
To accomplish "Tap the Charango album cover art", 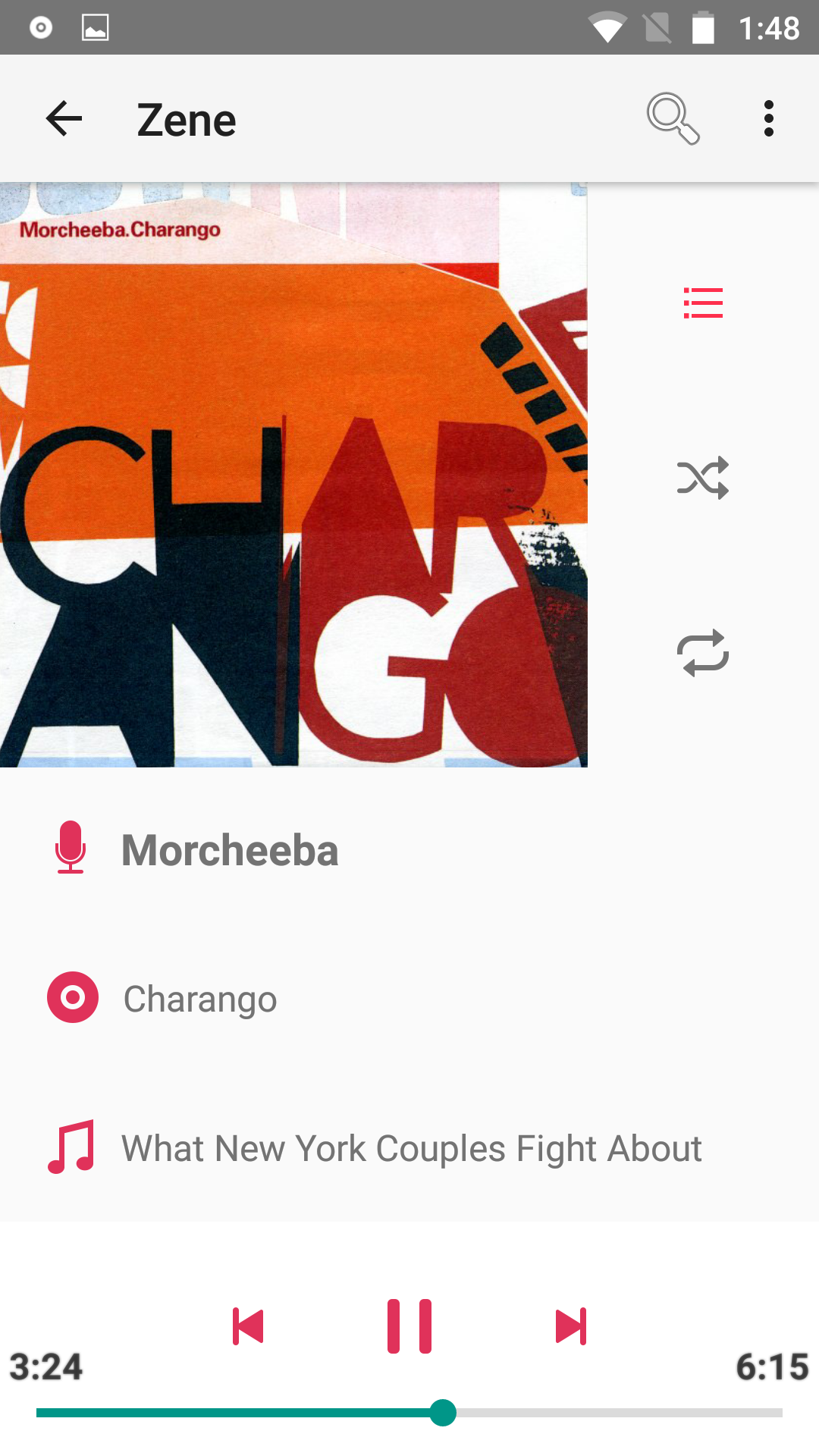I will pos(293,475).
